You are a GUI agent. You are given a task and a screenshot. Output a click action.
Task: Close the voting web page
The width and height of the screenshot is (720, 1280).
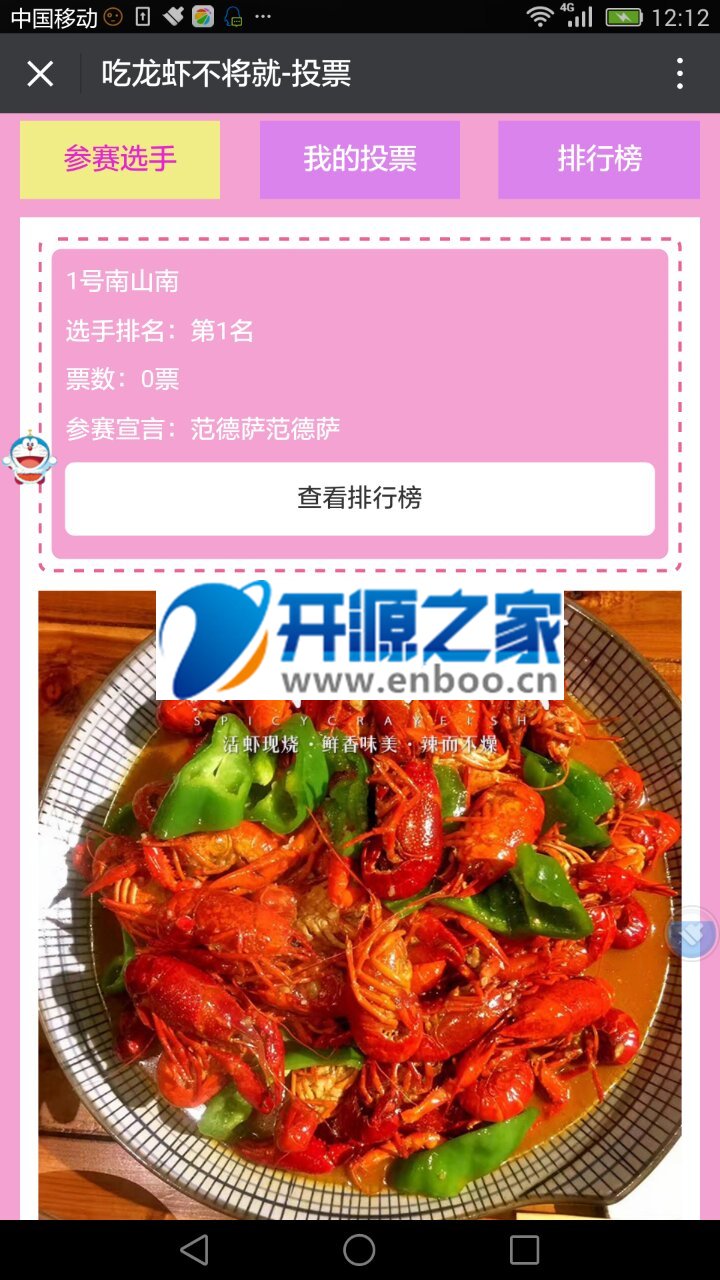coord(40,73)
